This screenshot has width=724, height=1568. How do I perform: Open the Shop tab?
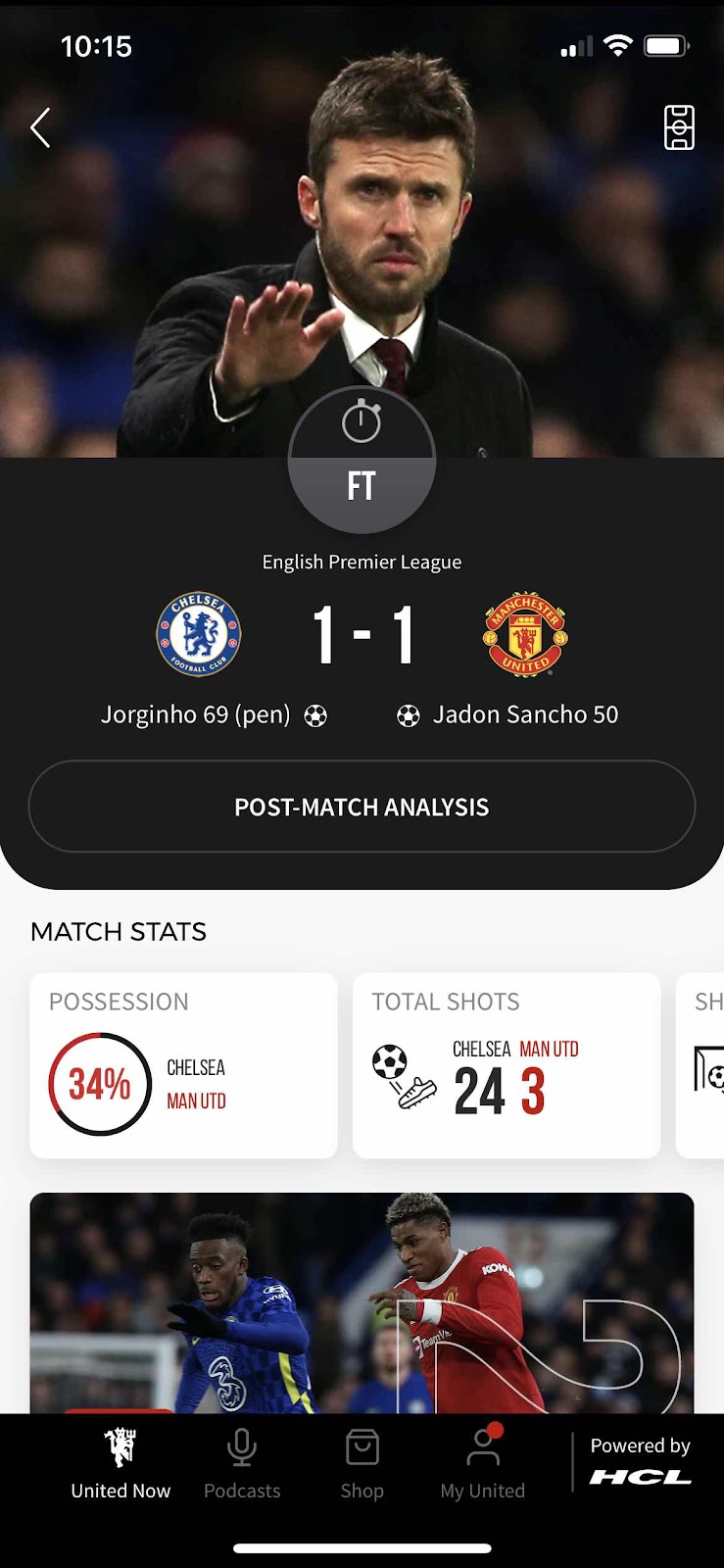(362, 1465)
